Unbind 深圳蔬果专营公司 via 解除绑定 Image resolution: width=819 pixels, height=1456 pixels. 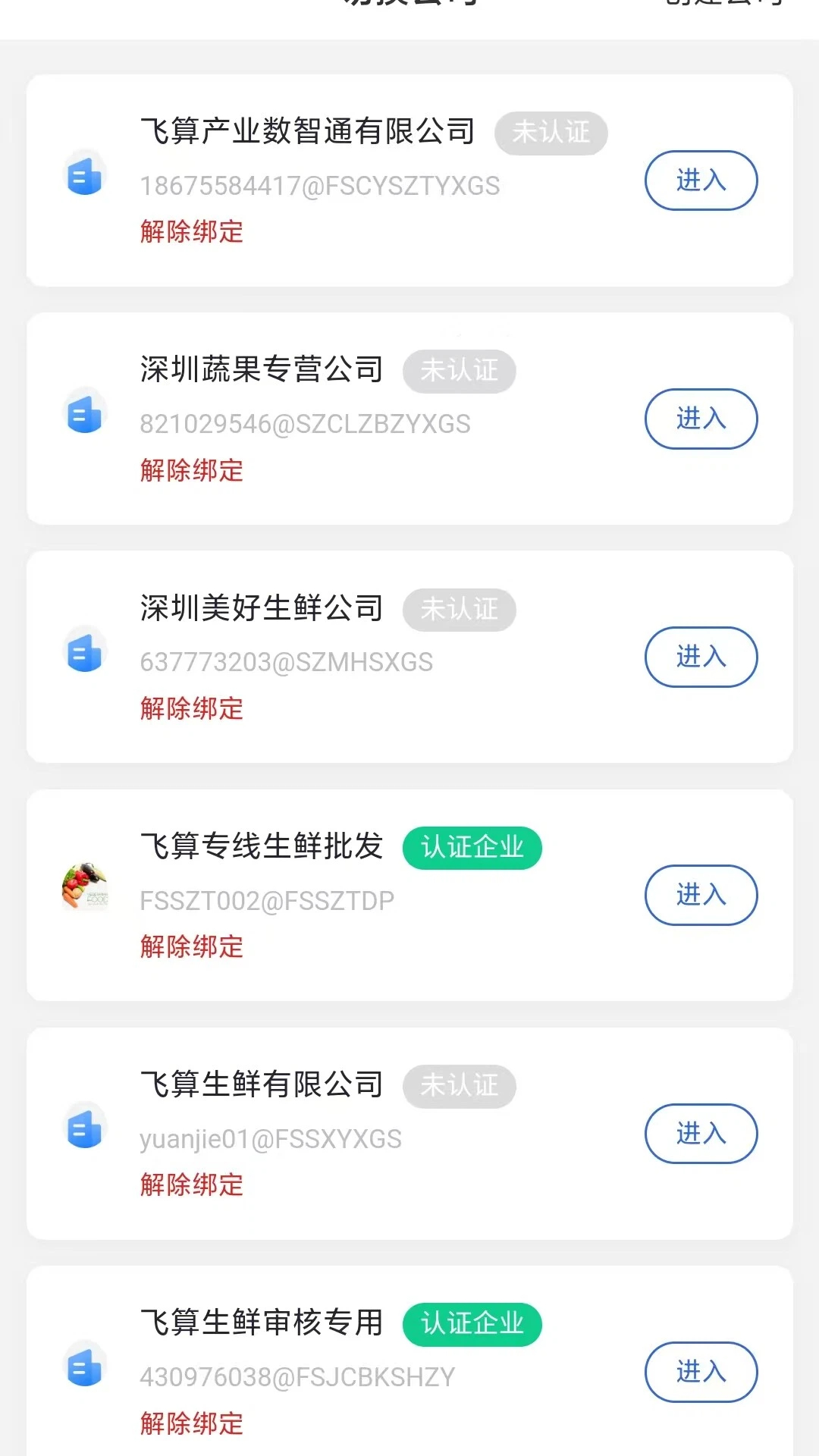pyautogui.click(x=191, y=472)
